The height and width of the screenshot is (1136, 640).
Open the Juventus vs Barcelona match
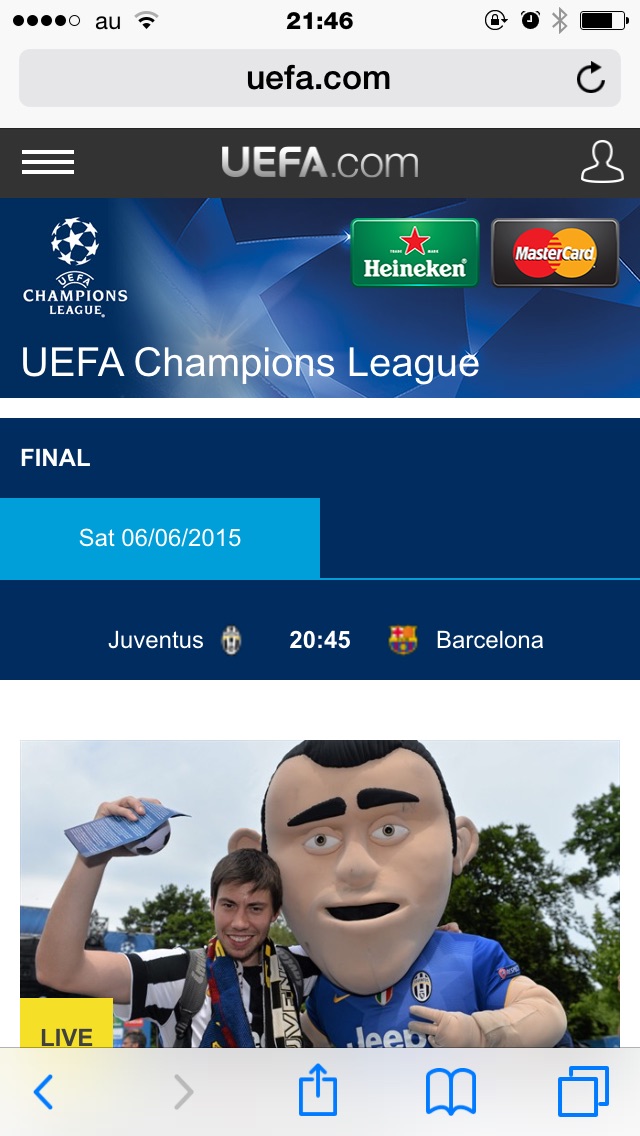[320, 640]
